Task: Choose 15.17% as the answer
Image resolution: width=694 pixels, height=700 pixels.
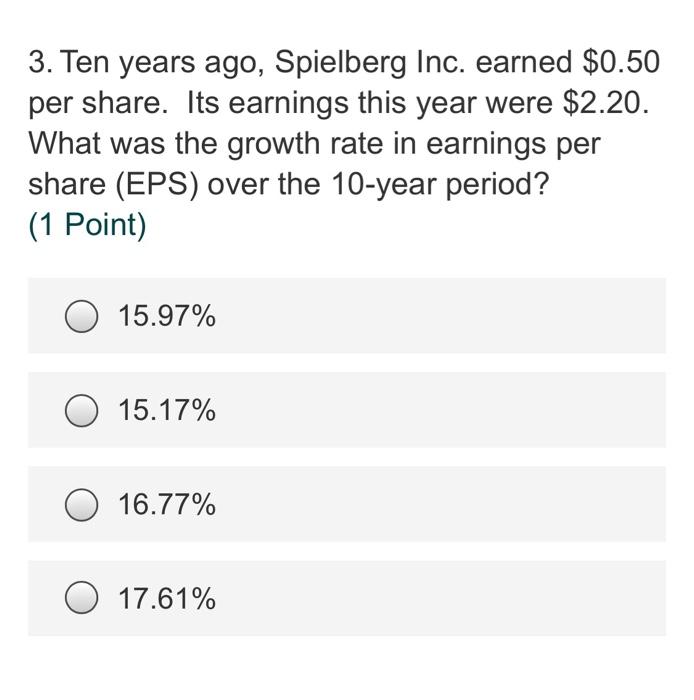Action: tap(81, 411)
